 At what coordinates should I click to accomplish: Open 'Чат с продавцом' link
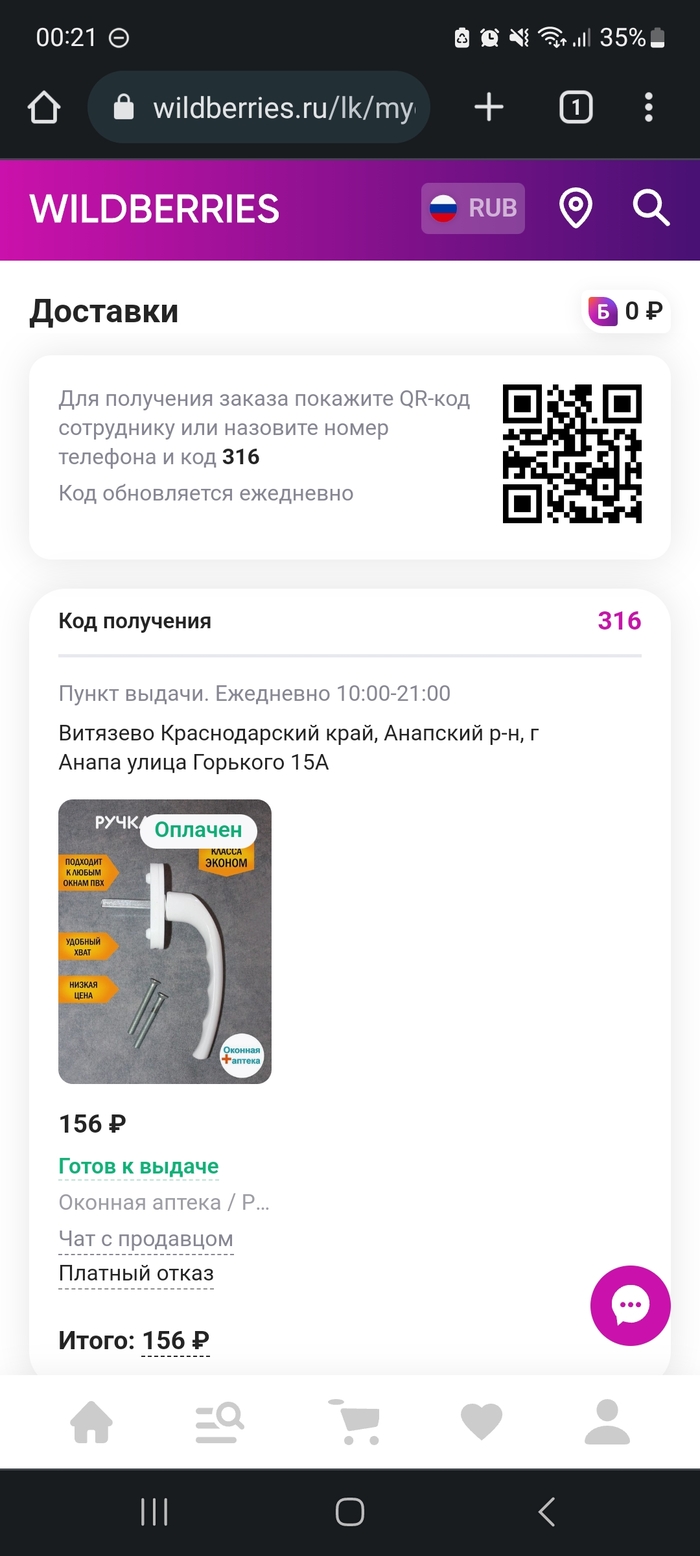(x=145, y=1239)
